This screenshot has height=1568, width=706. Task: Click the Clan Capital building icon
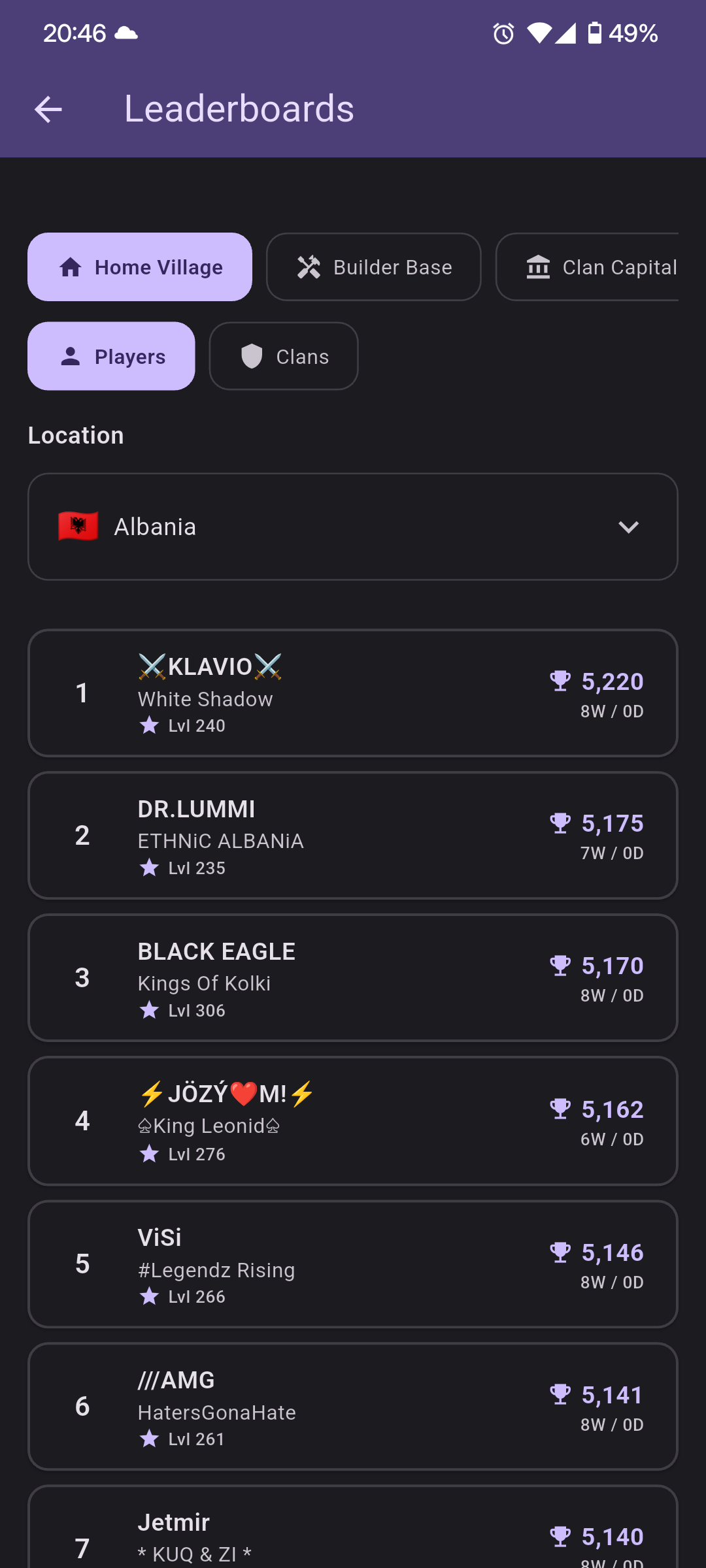(x=537, y=267)
